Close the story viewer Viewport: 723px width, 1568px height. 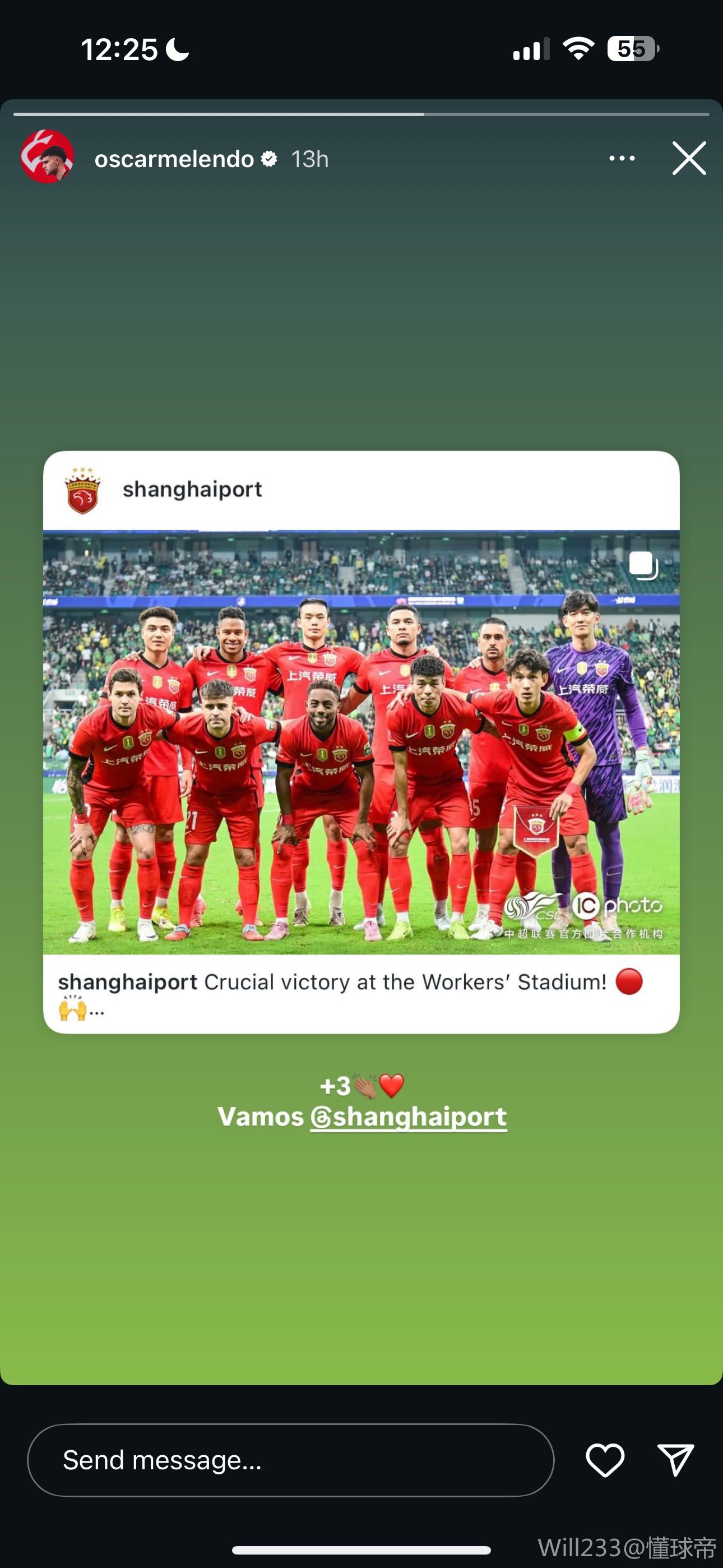pos(689,158)
